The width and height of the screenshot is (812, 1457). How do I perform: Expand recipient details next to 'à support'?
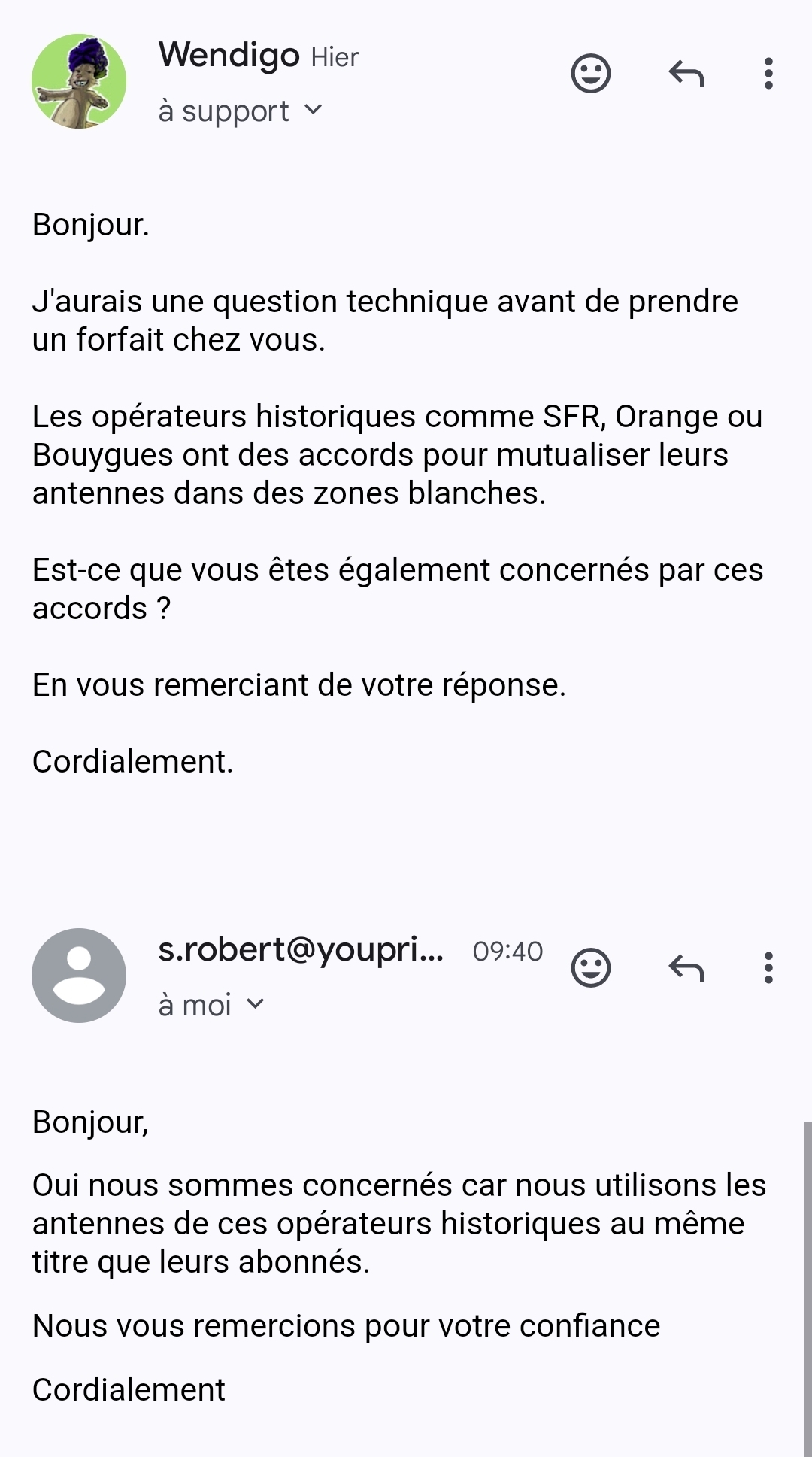(314, 111)
